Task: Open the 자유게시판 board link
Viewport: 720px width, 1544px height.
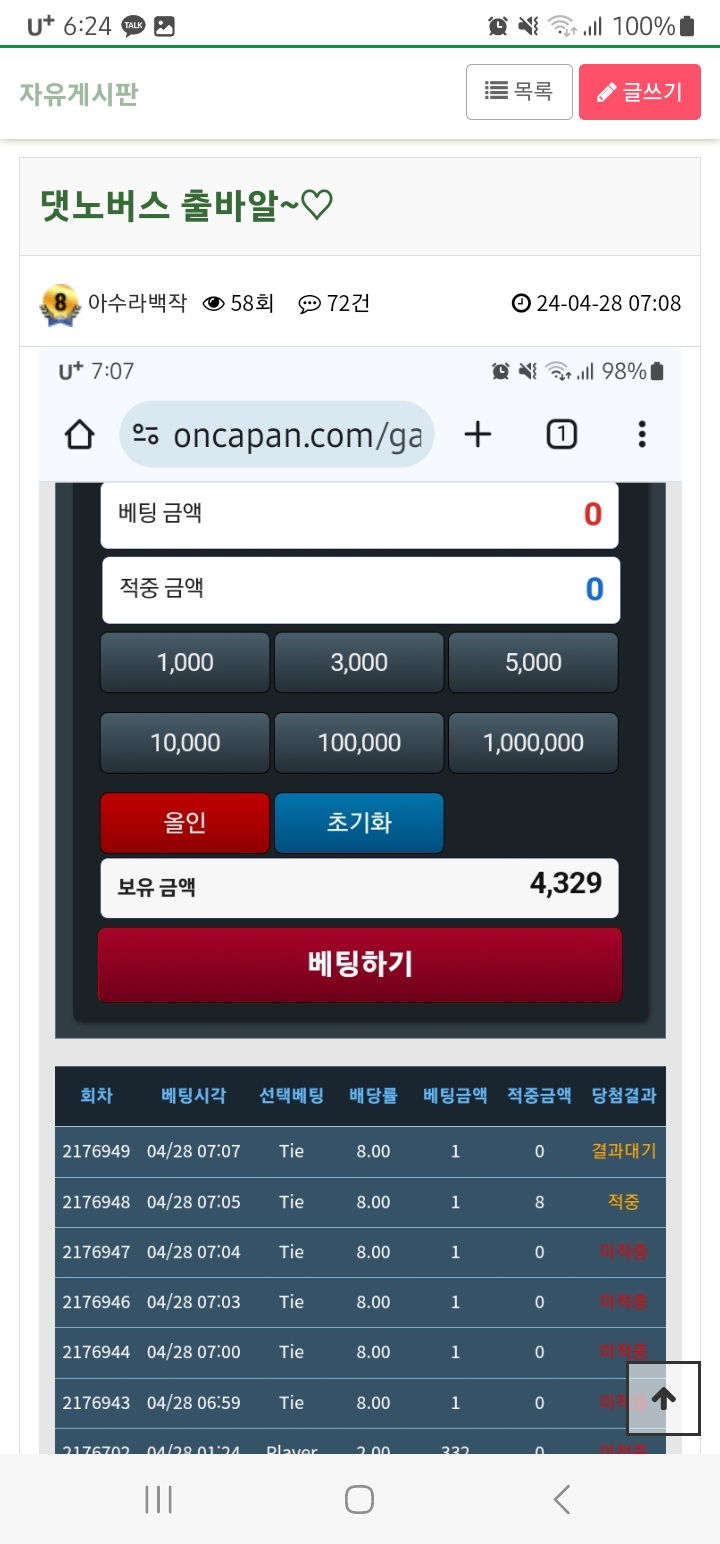Action: [x=79, y=94]
